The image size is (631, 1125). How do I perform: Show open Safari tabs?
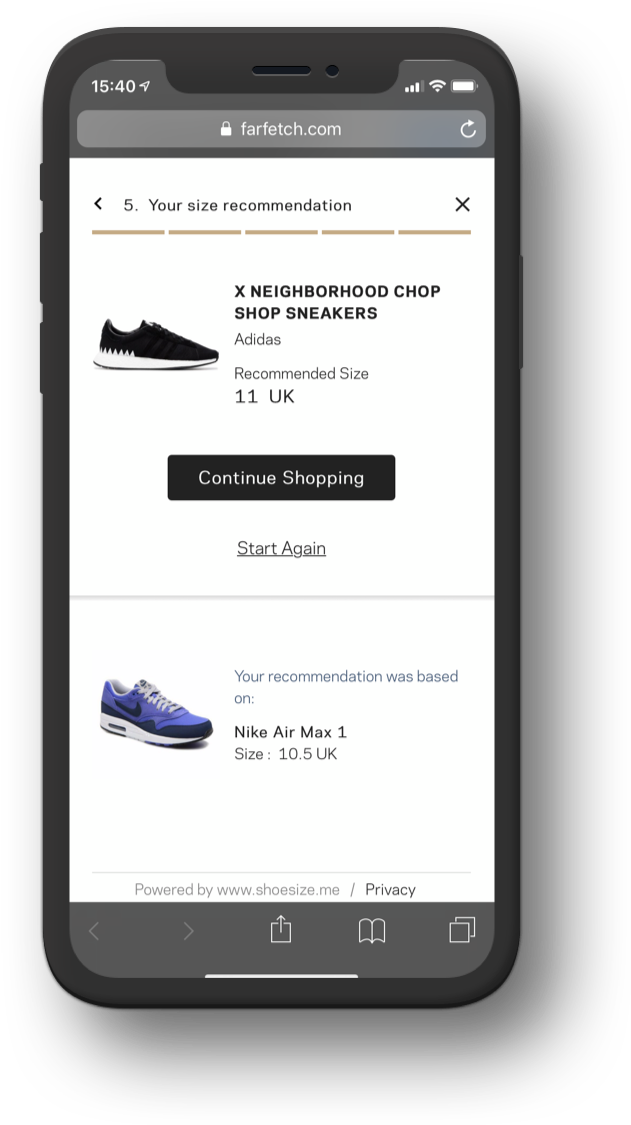(x=462, y=931)
